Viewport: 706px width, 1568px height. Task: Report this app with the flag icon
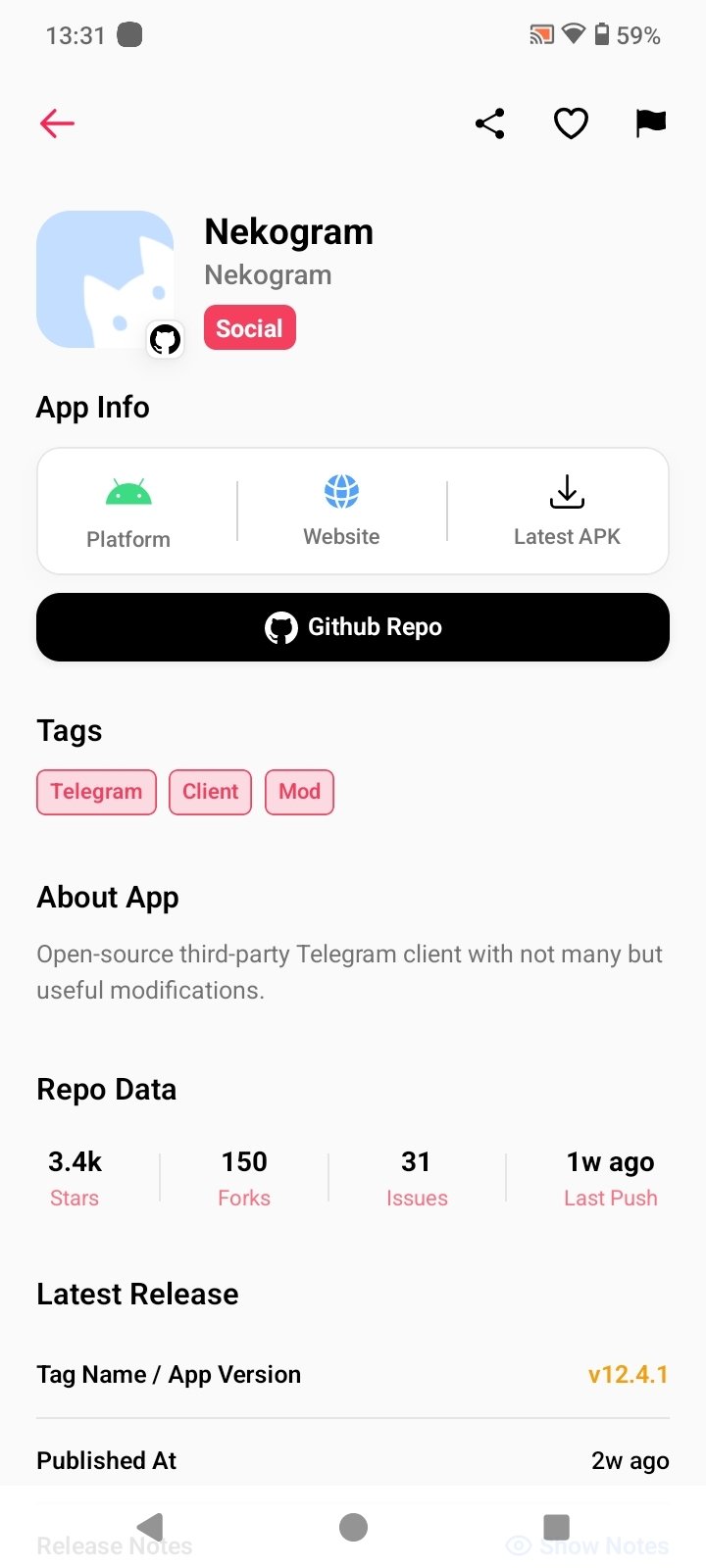click(650, 123)
